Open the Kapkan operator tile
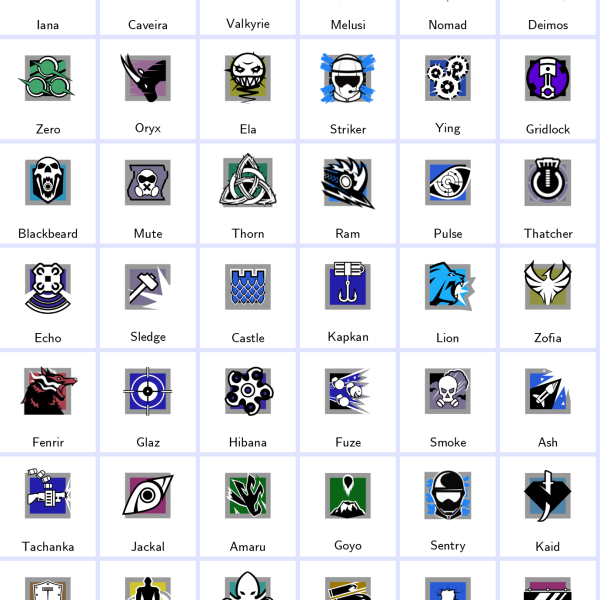600x600 pixels. (348, 296)
